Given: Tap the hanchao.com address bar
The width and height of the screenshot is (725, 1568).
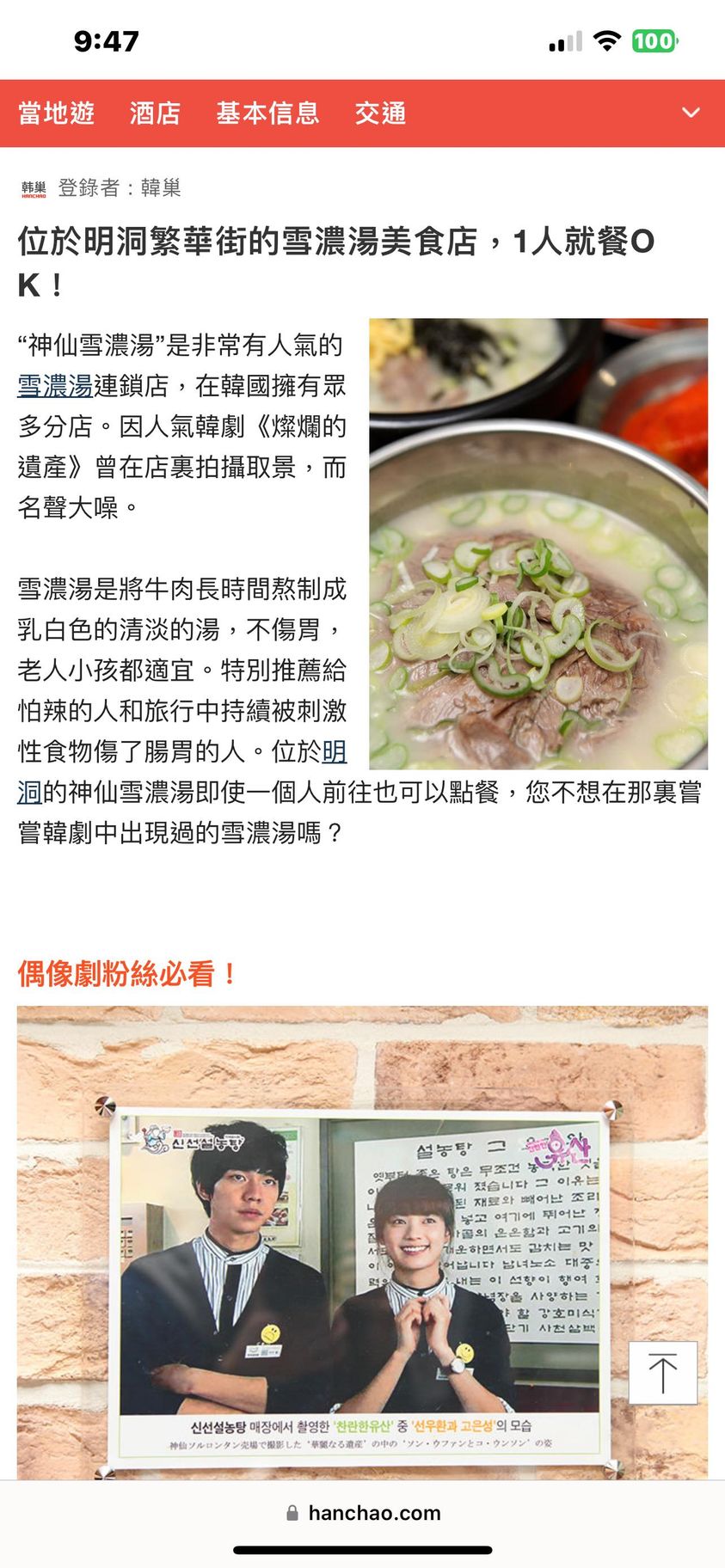Looking at the screenshot, I should [x=363, y=1514].
